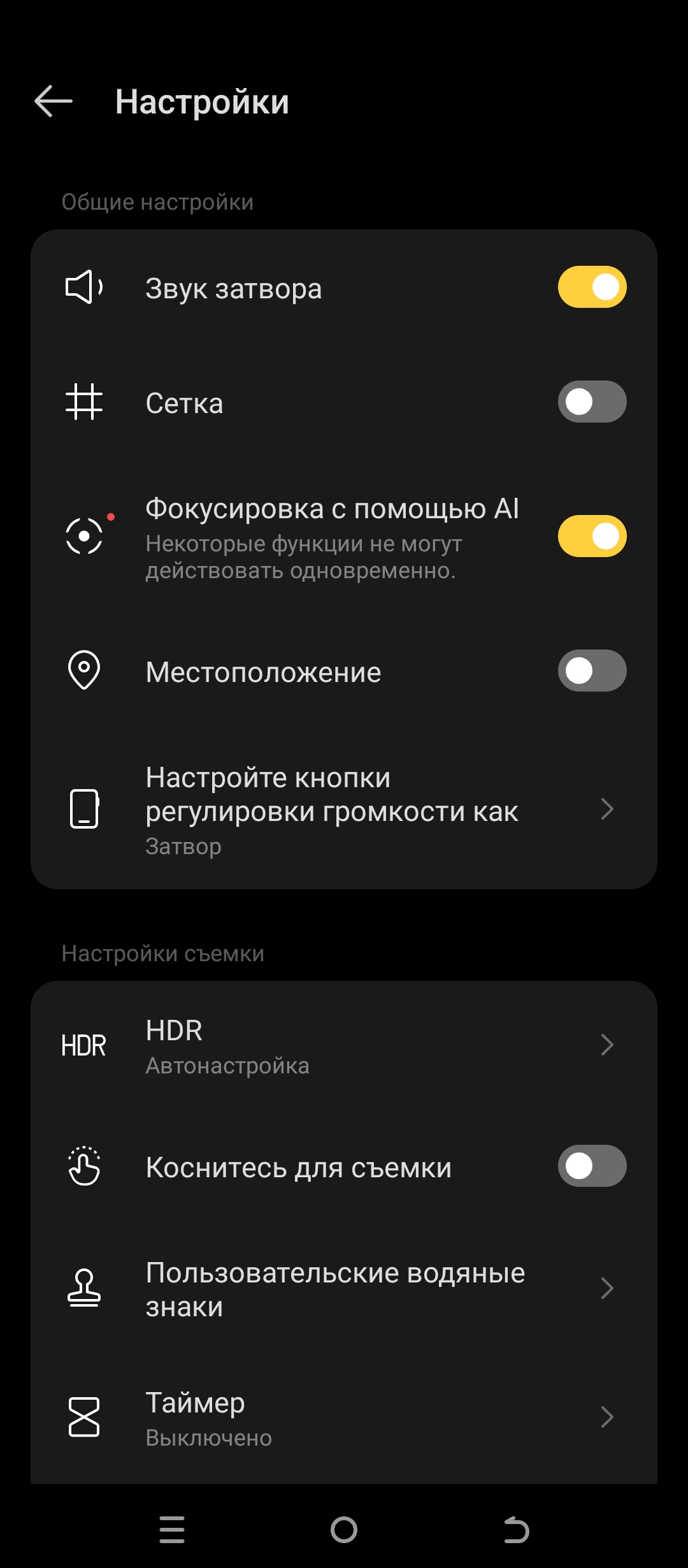Open the volume buttons setting row

coord(344,809)
